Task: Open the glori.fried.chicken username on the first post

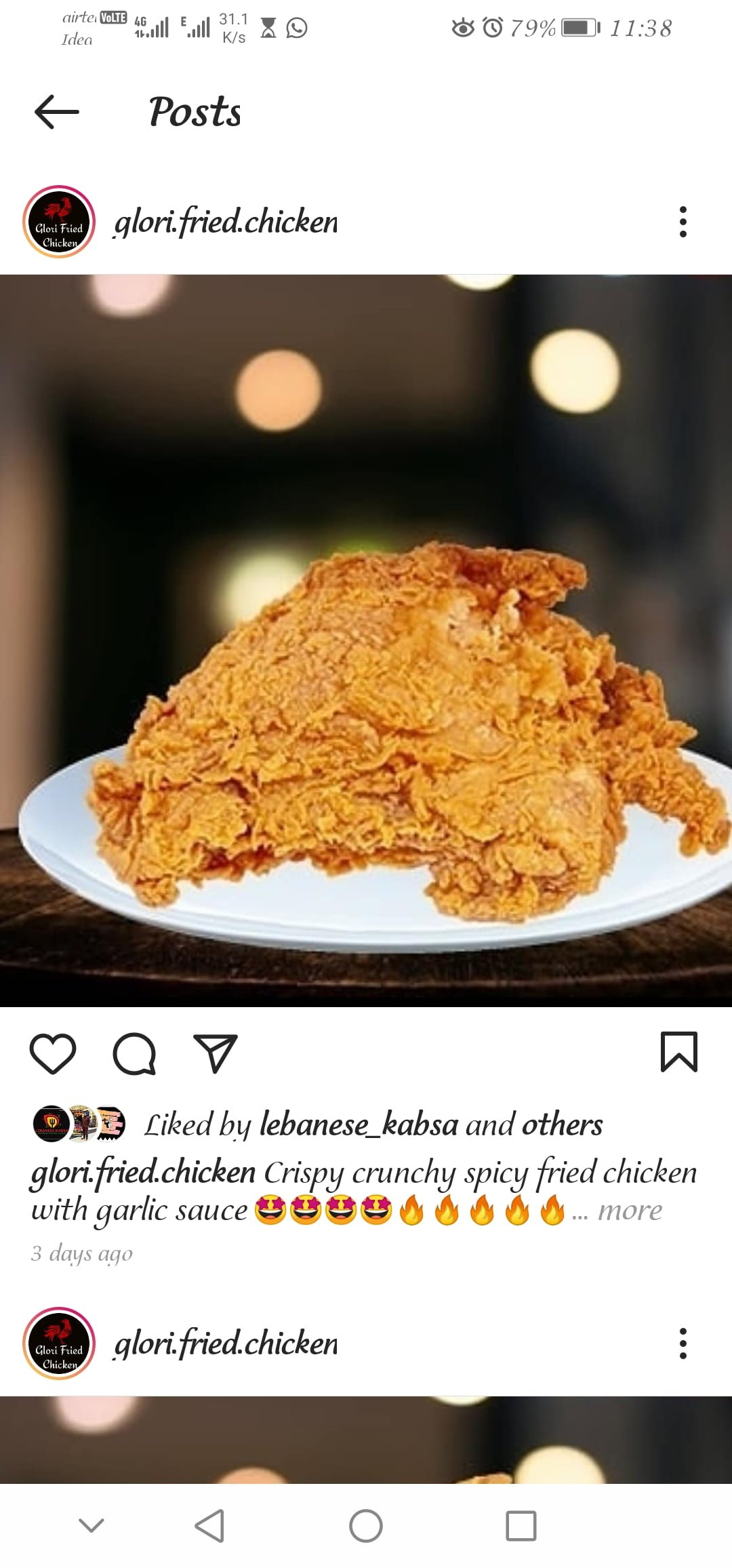Action: (226, 222)
